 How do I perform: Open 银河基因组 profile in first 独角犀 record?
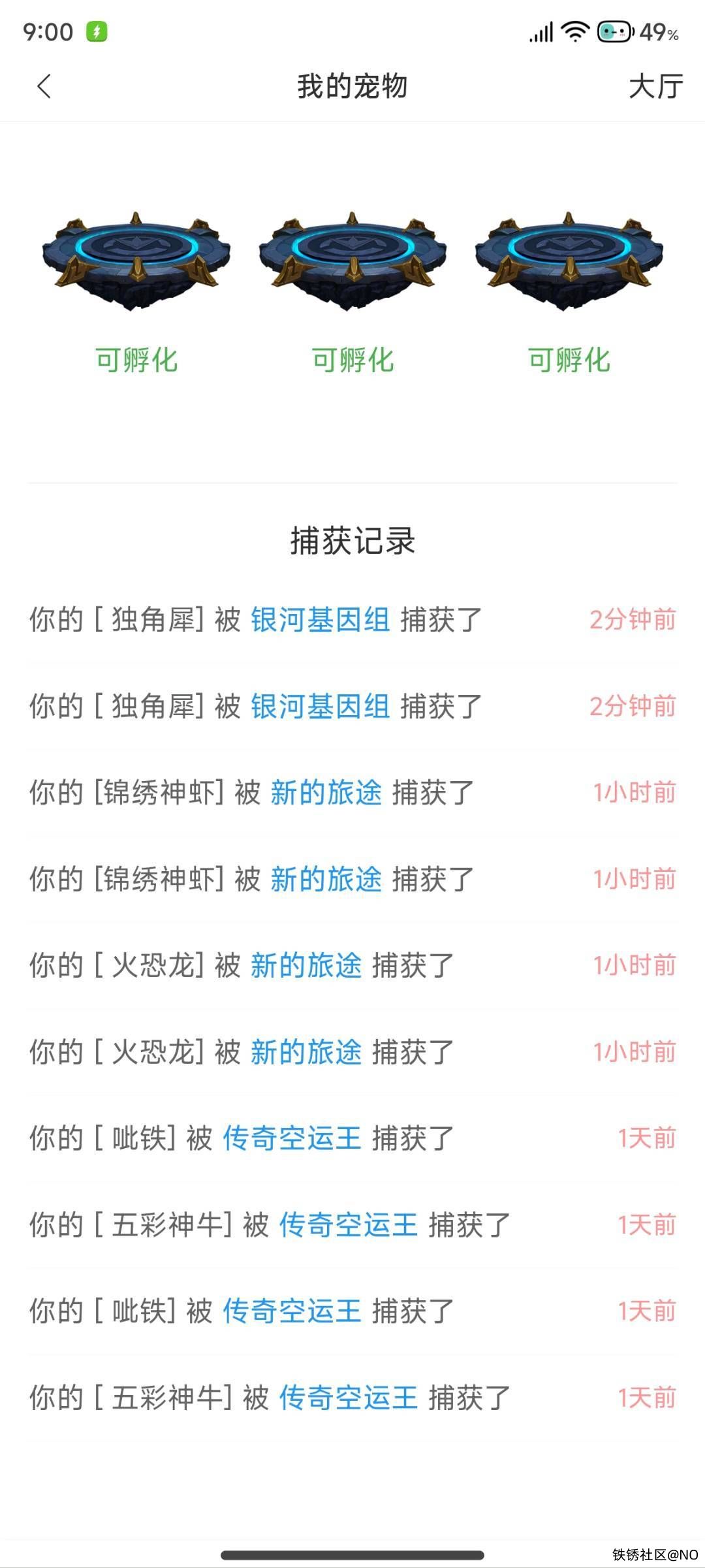320,619
